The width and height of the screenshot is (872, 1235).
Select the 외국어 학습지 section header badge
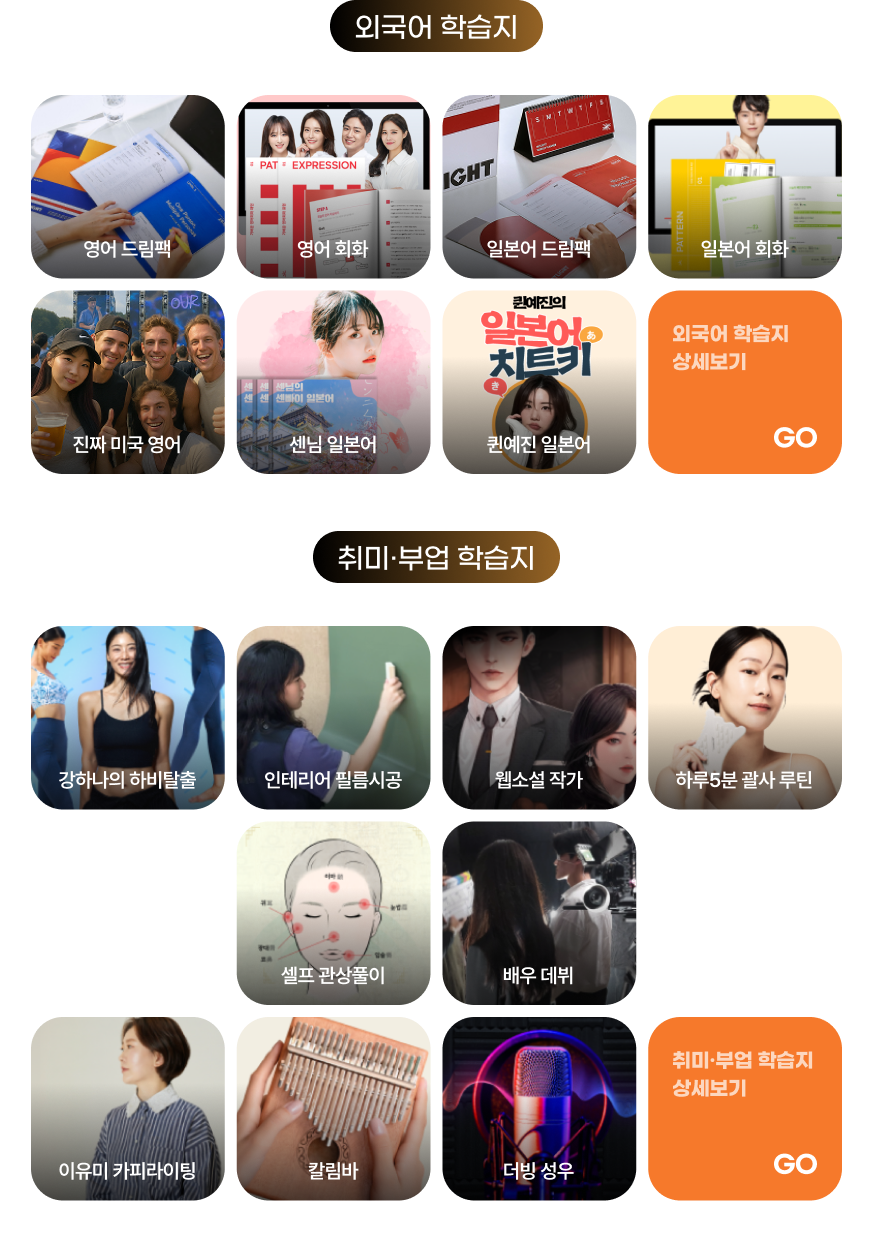pyautogui.click(x=436, y=27)
